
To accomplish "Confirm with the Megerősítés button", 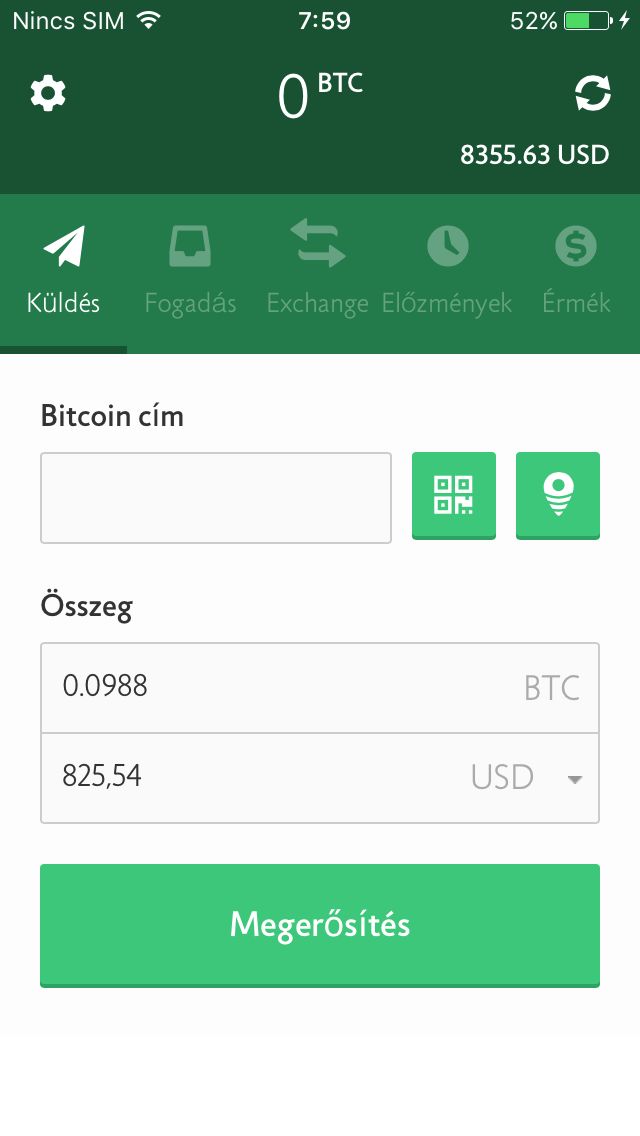I will [x=320, y=925].
